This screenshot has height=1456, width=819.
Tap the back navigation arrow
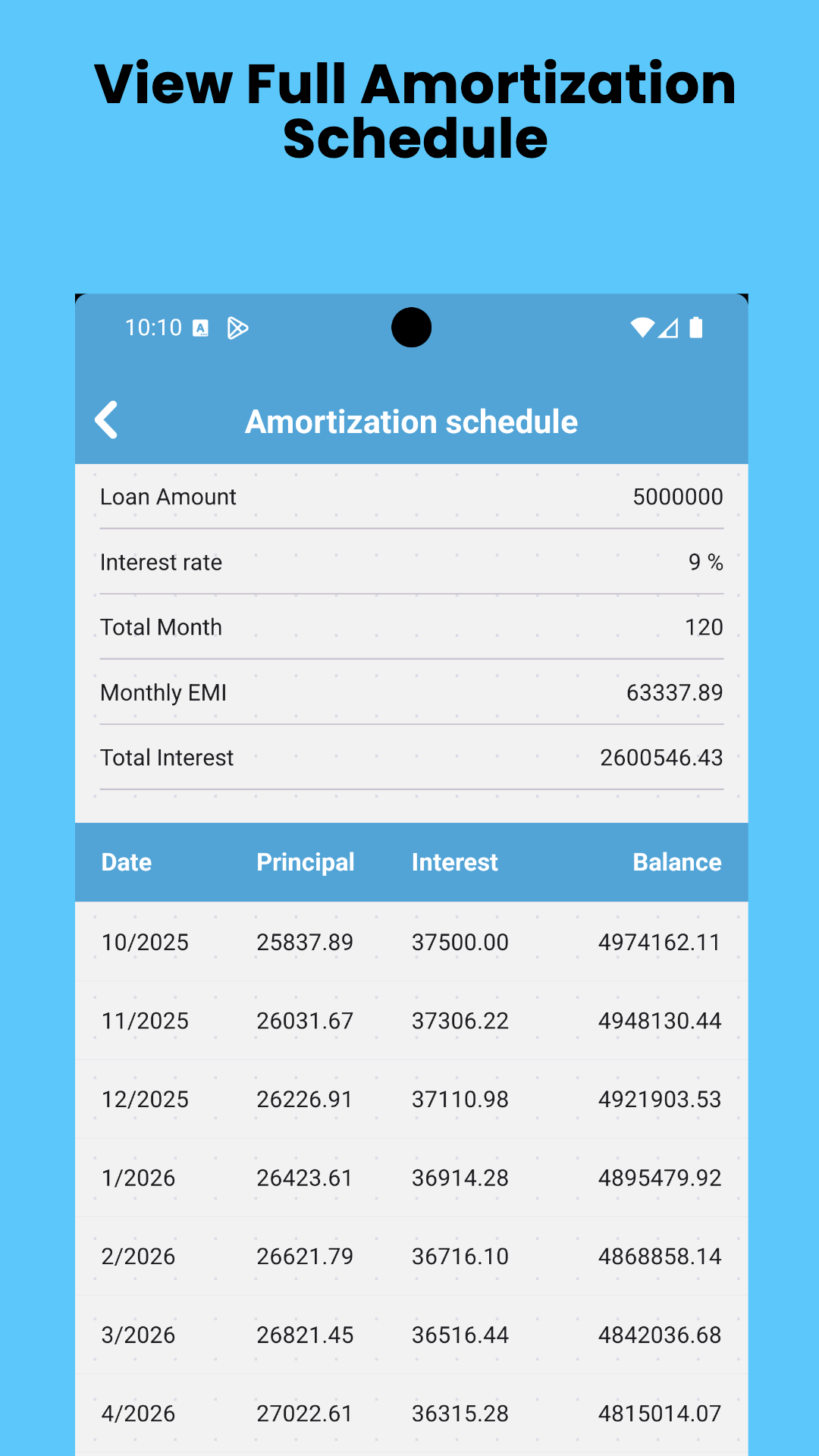[106, 420]
